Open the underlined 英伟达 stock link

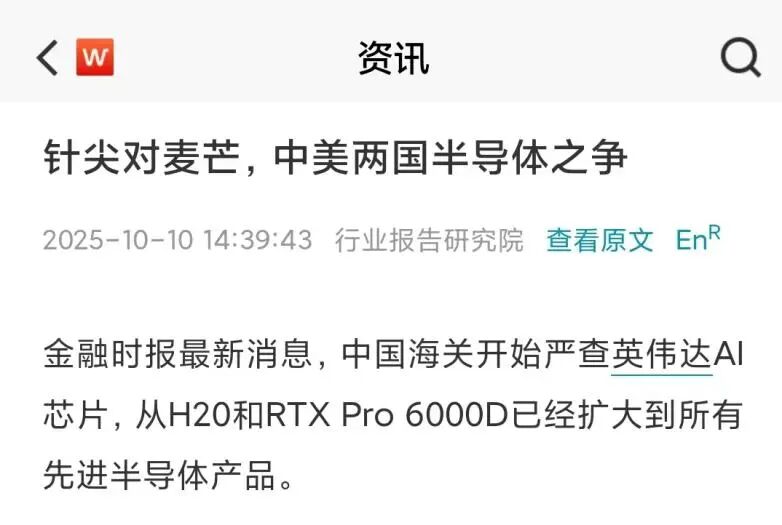[661, 355]
